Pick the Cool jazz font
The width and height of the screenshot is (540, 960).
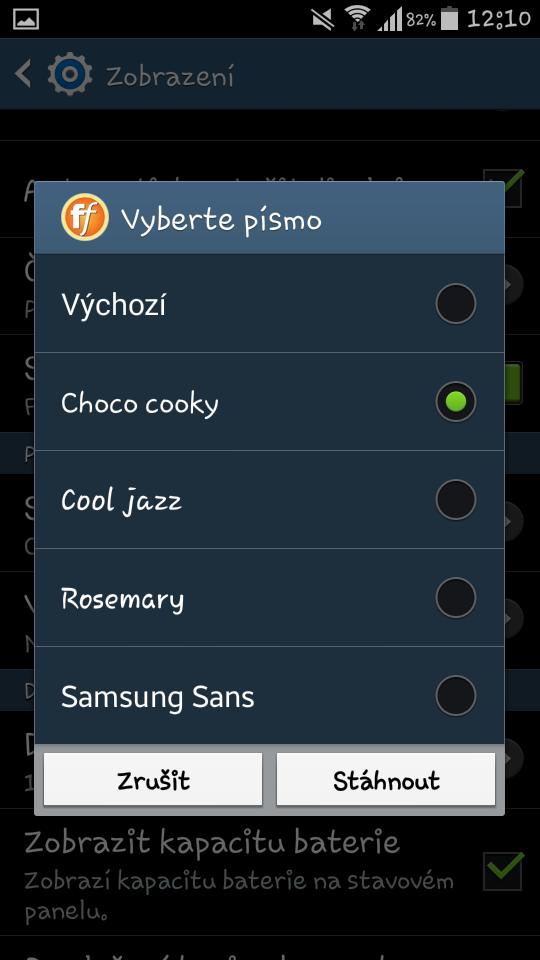click(269, 500)
